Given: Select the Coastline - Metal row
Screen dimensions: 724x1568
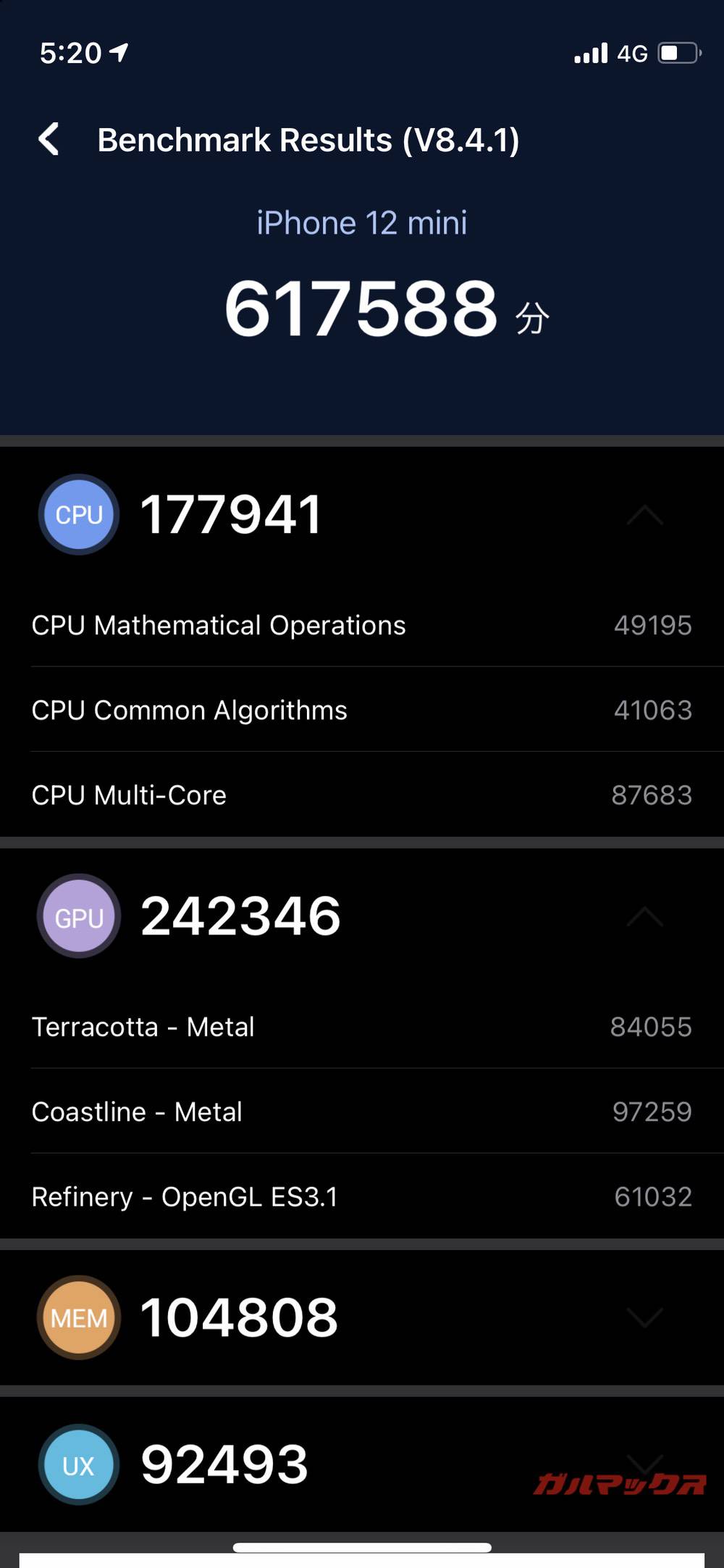Looking at the screenshot, I should pyautogui.click(x=362, y=1111).
